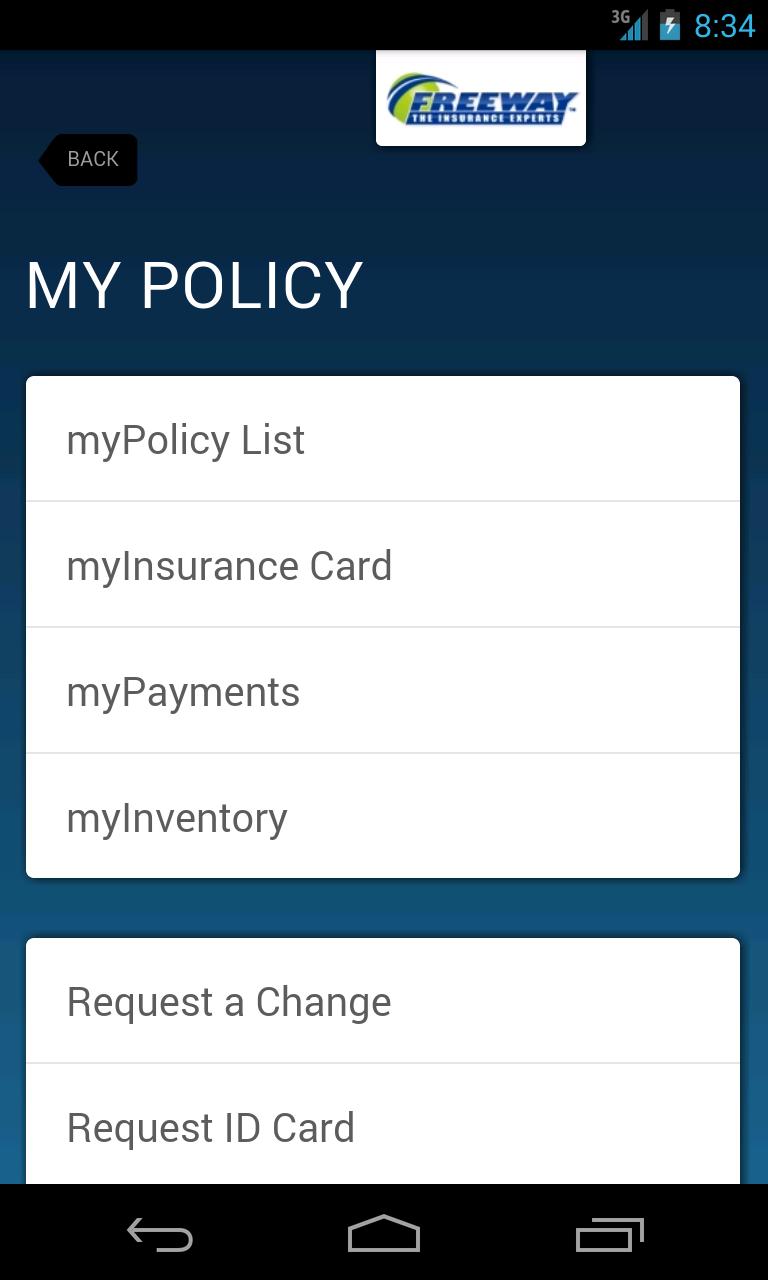Tap the Freeway Insurance logo
This screenshot has width=768, height=1280.
click(x=480, y=95)
